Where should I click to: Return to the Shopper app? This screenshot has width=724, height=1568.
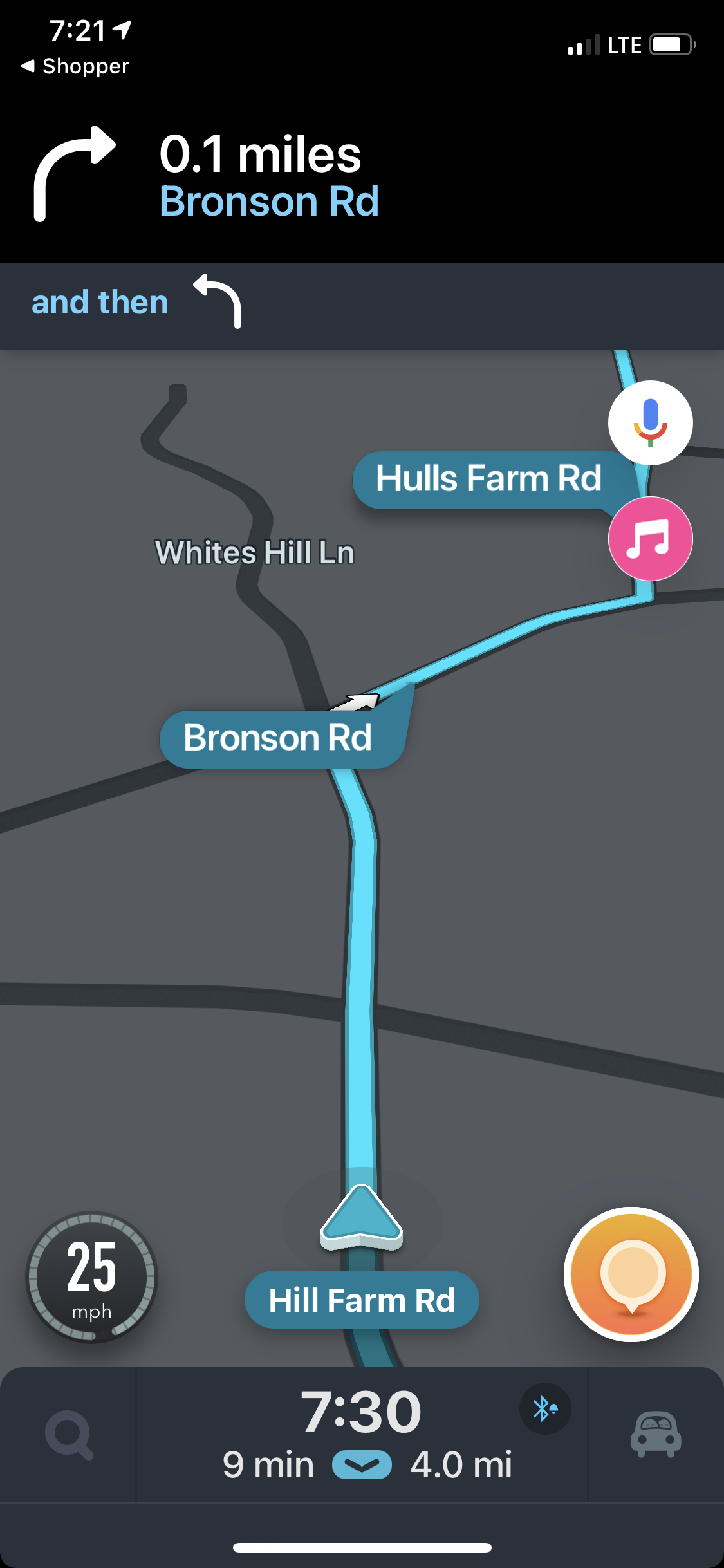pos(75,66)
